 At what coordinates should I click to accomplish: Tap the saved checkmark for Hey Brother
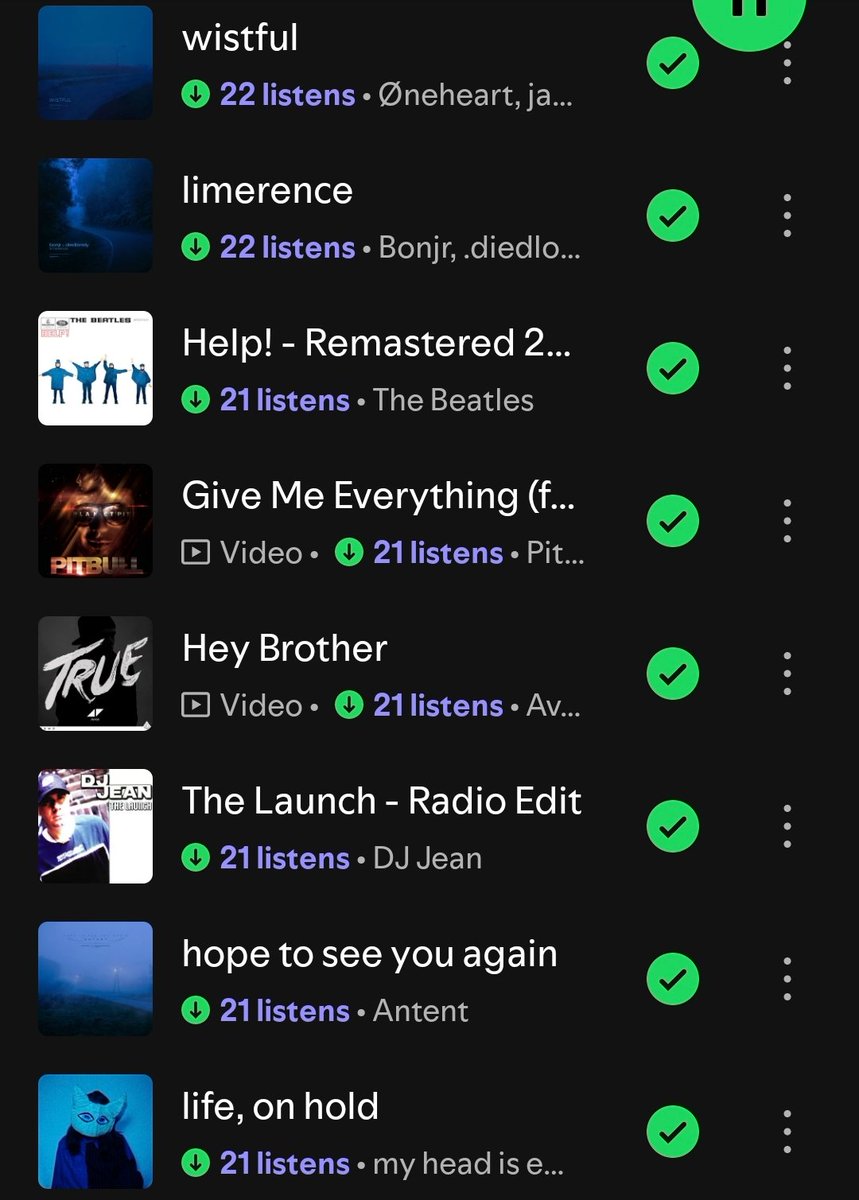[673, 673]
